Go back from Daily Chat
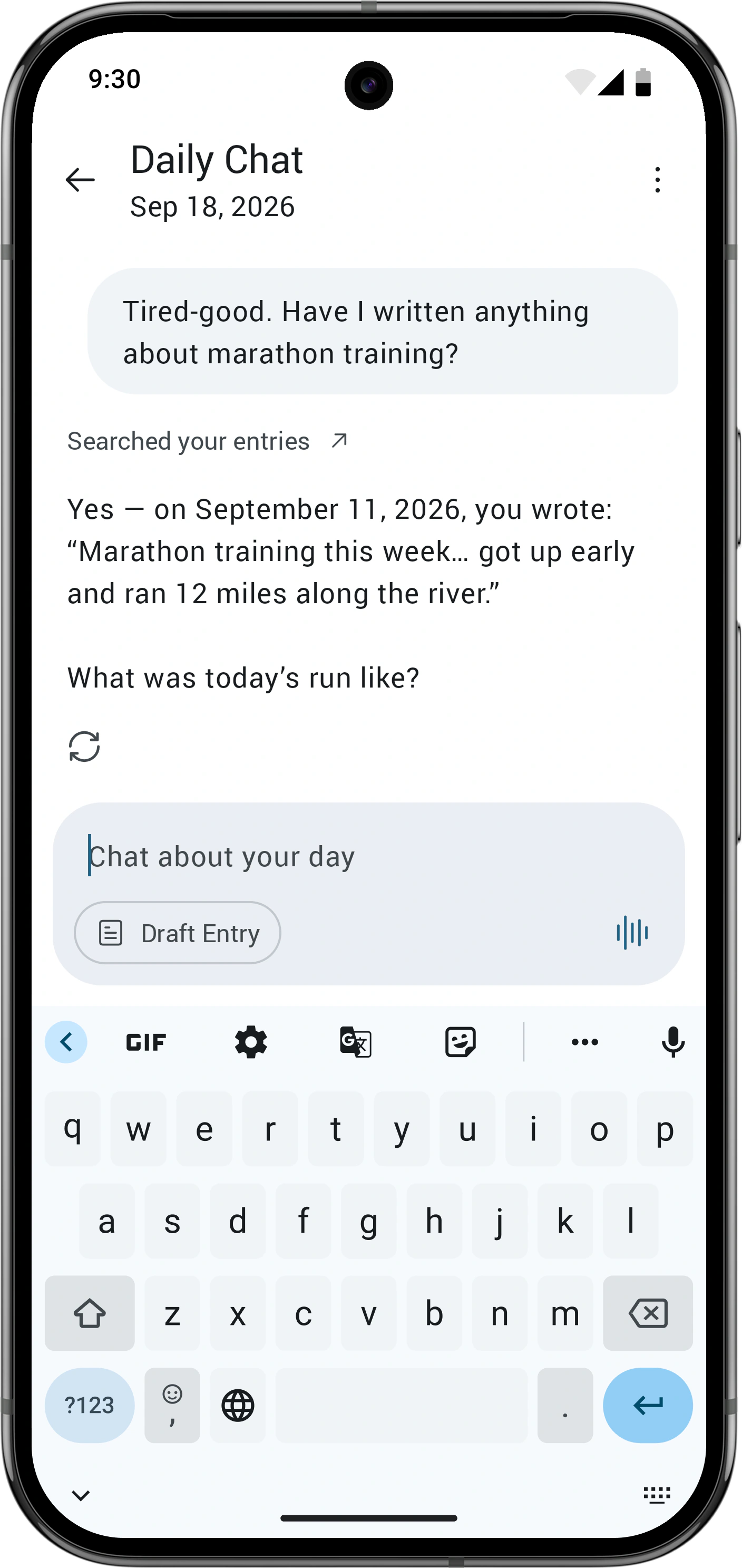This screenshot has width=742, height=1568. (80, 180)
